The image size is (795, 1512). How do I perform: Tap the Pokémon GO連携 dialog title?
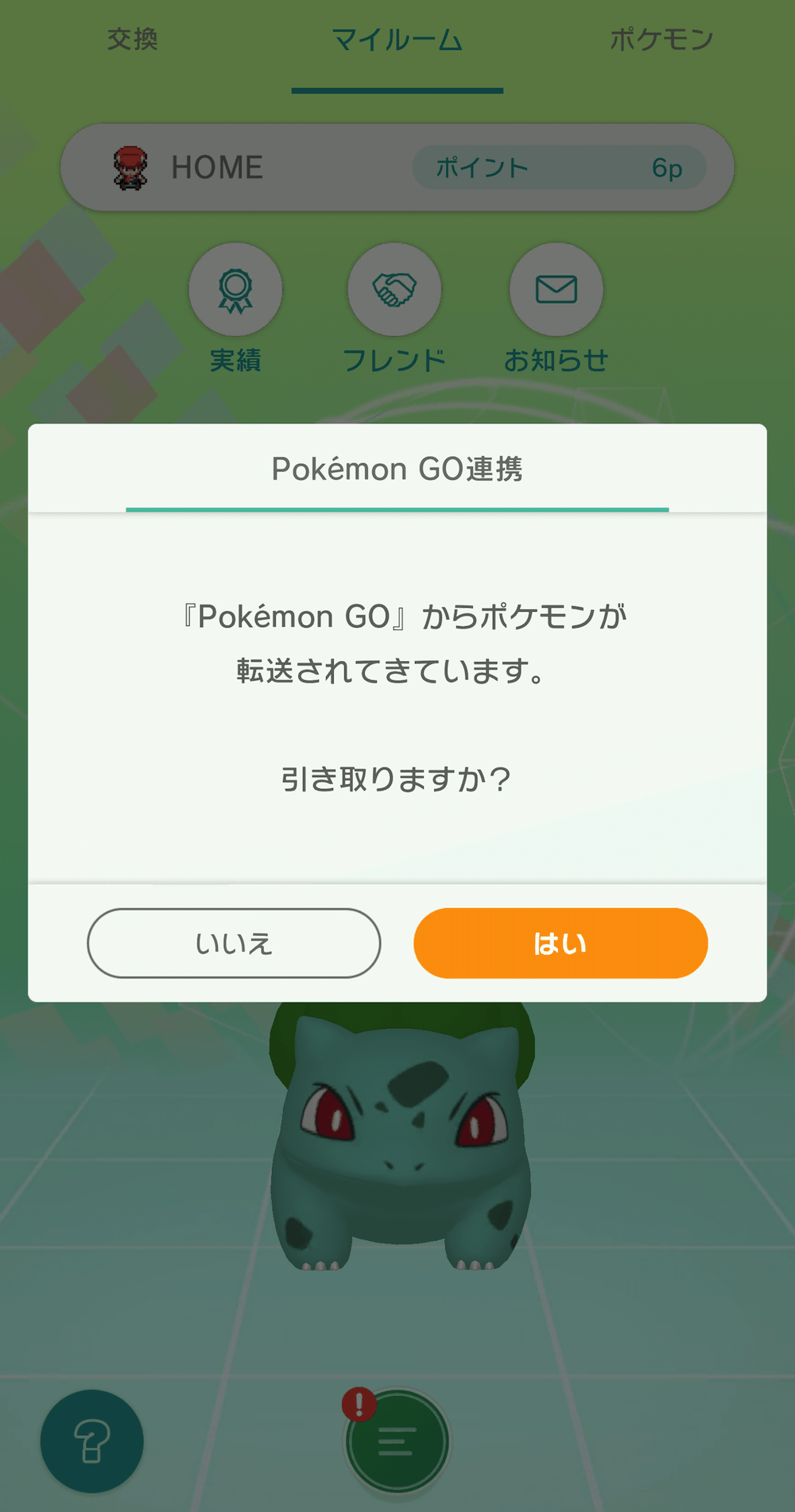(397, 468)
